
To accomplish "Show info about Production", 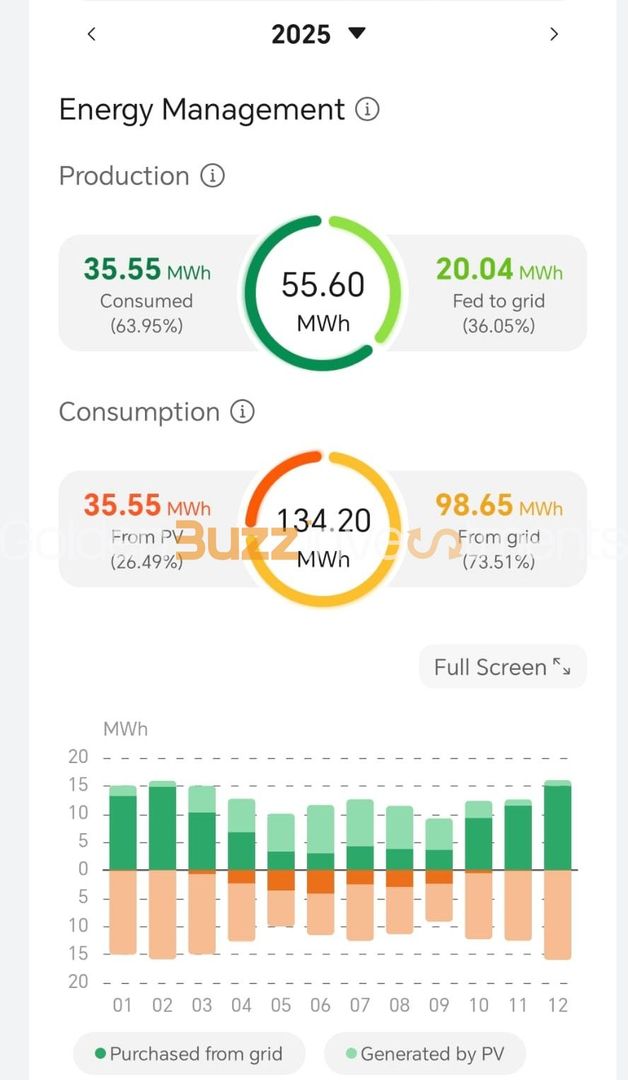I will click(x=213, y=176).
